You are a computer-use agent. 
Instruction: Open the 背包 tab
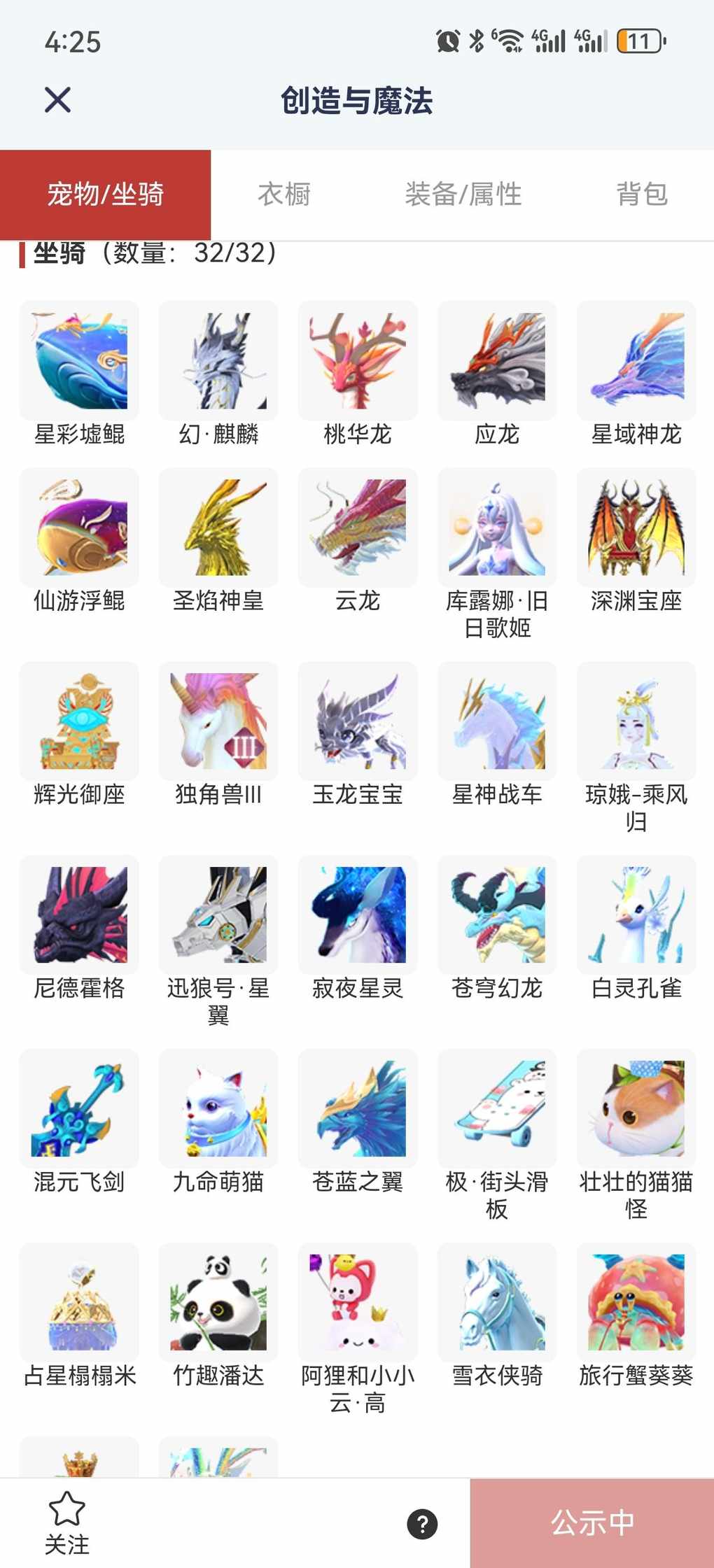click(641, 194)
